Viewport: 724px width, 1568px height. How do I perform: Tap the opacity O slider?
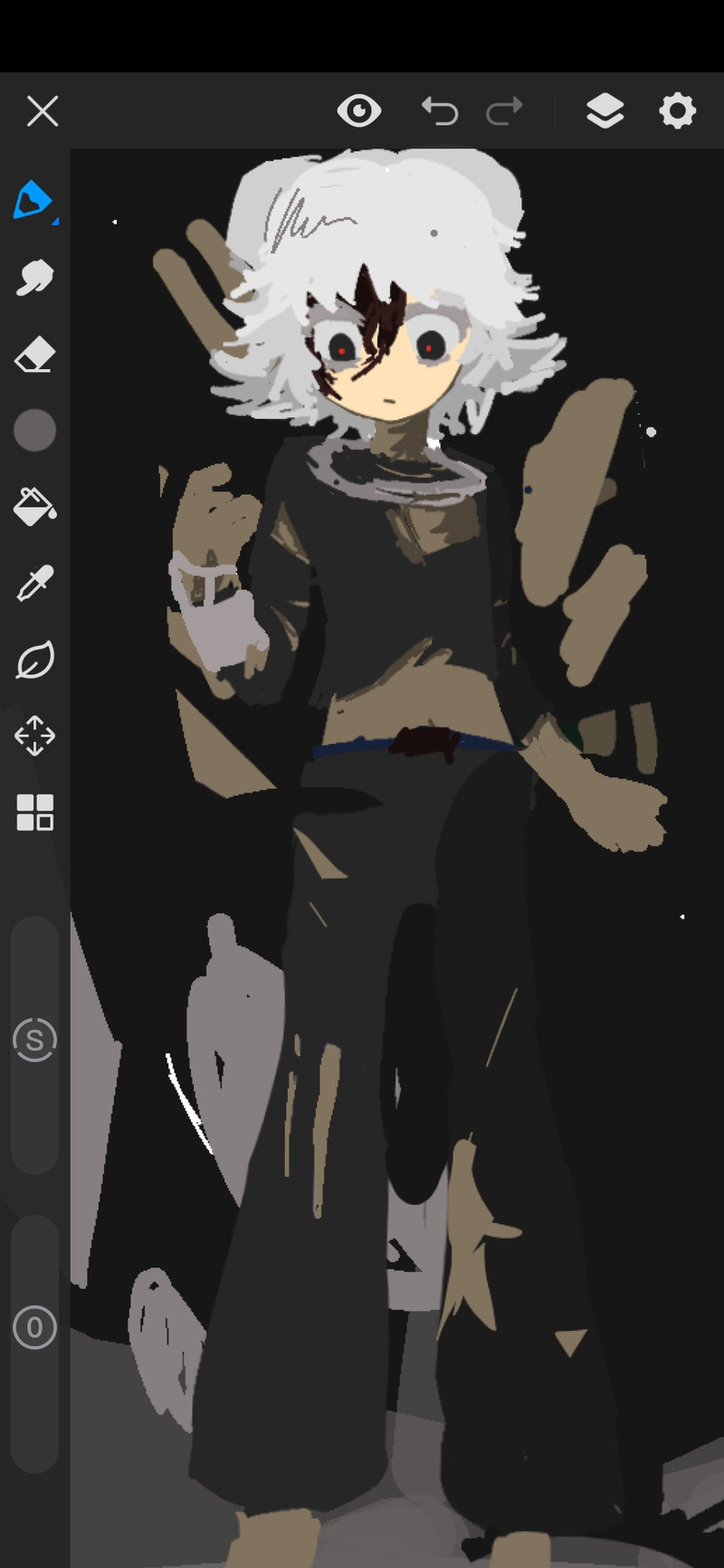tap(34, 1327)
